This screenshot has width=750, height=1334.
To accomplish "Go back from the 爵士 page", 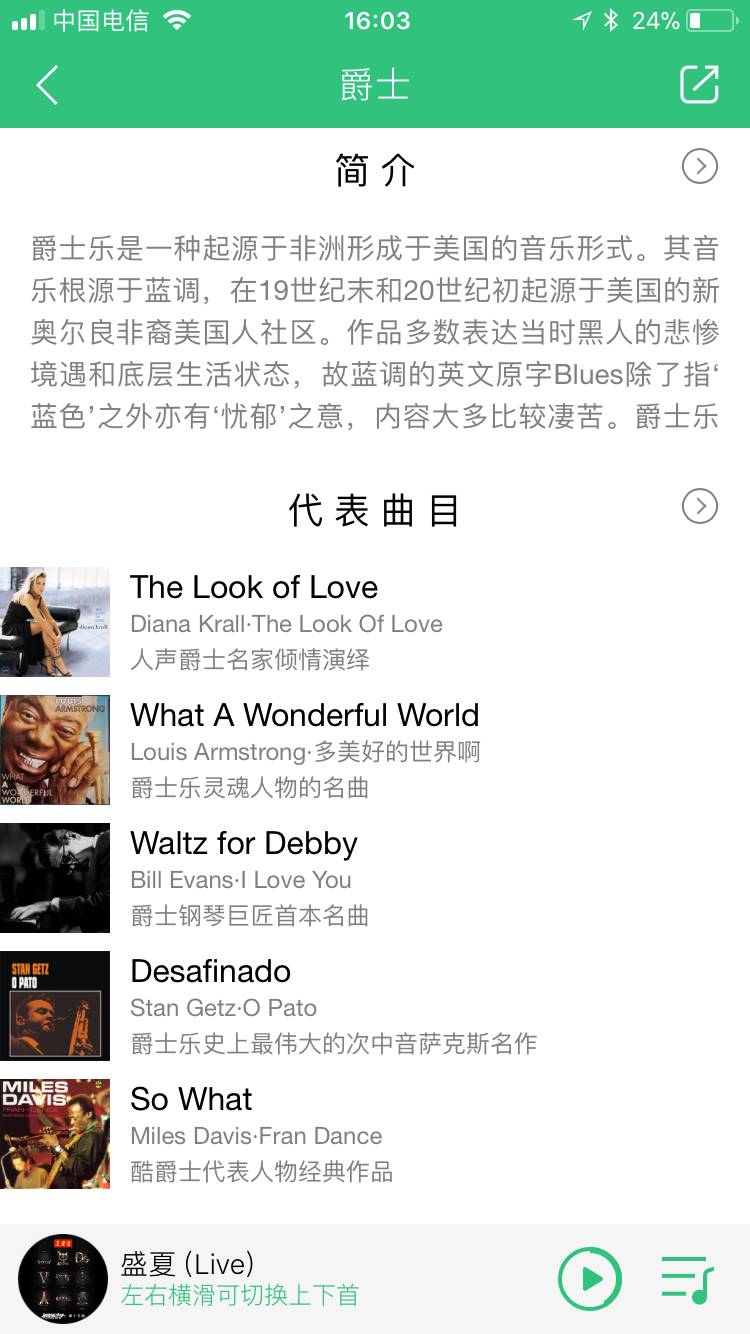I will [x=47, y=86].
